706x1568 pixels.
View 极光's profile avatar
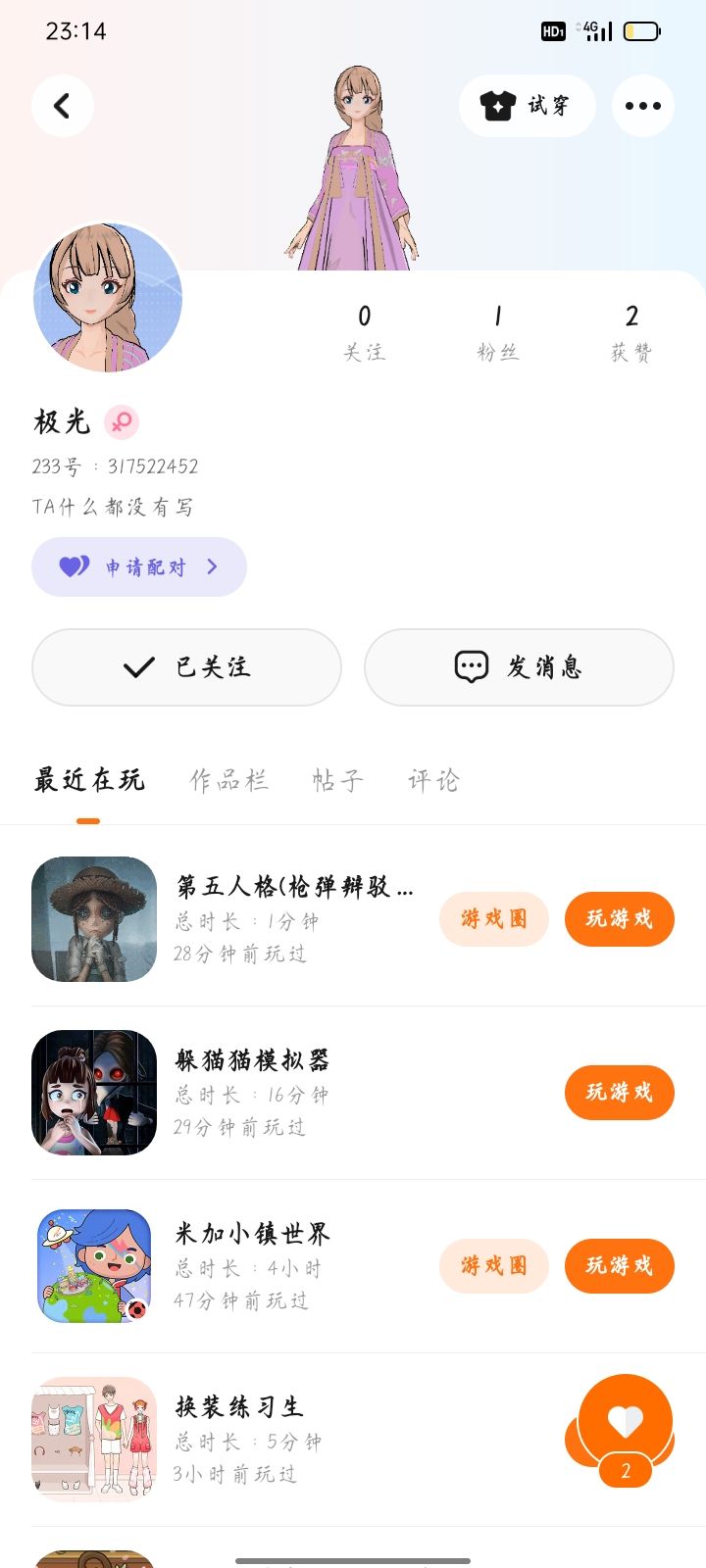point(108,298)
